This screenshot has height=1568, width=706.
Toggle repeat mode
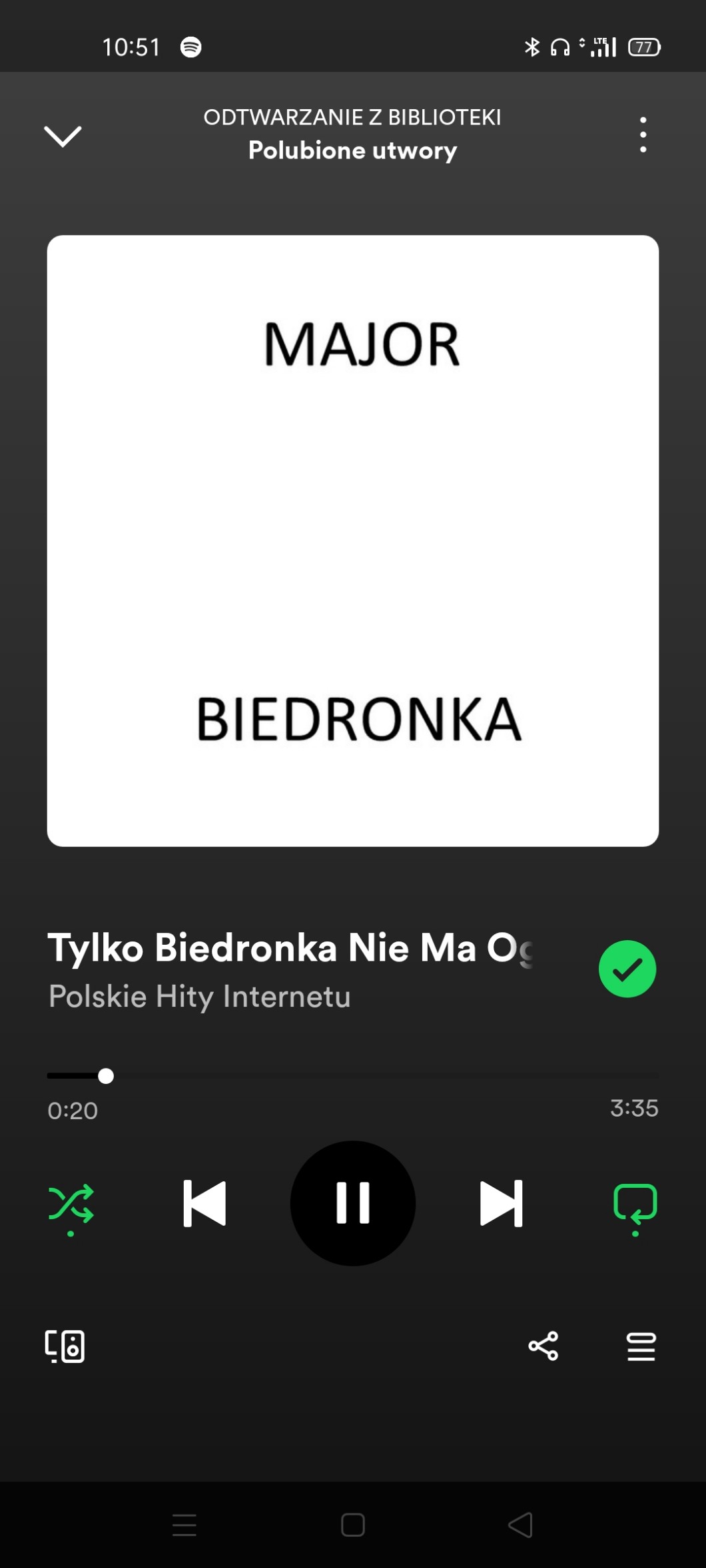[x=635, y=1204]
